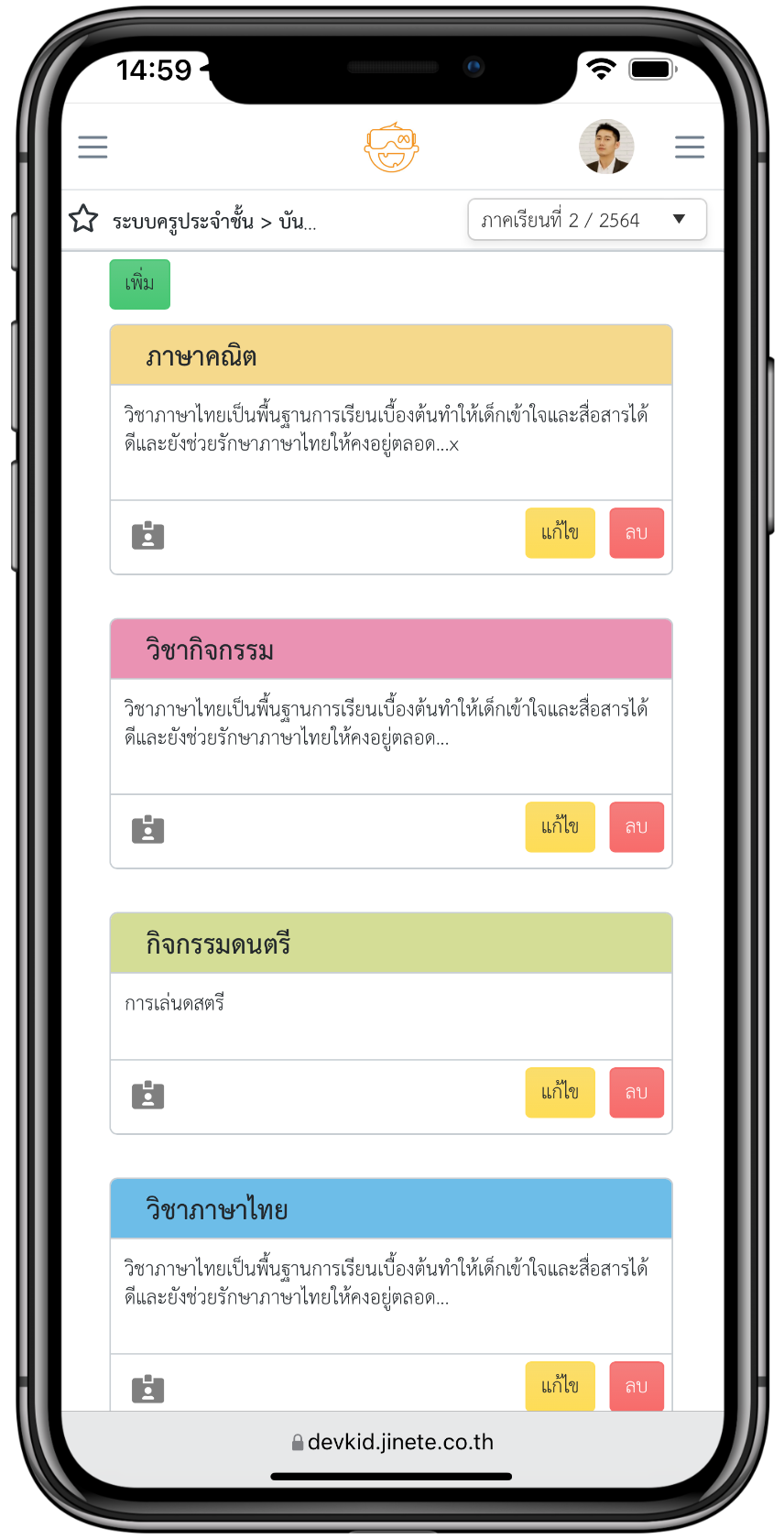Open the ID badge icon under วิชากิจกรรม
The width and height of the screenshot is (784, 1539).
(x=147, y=830)
